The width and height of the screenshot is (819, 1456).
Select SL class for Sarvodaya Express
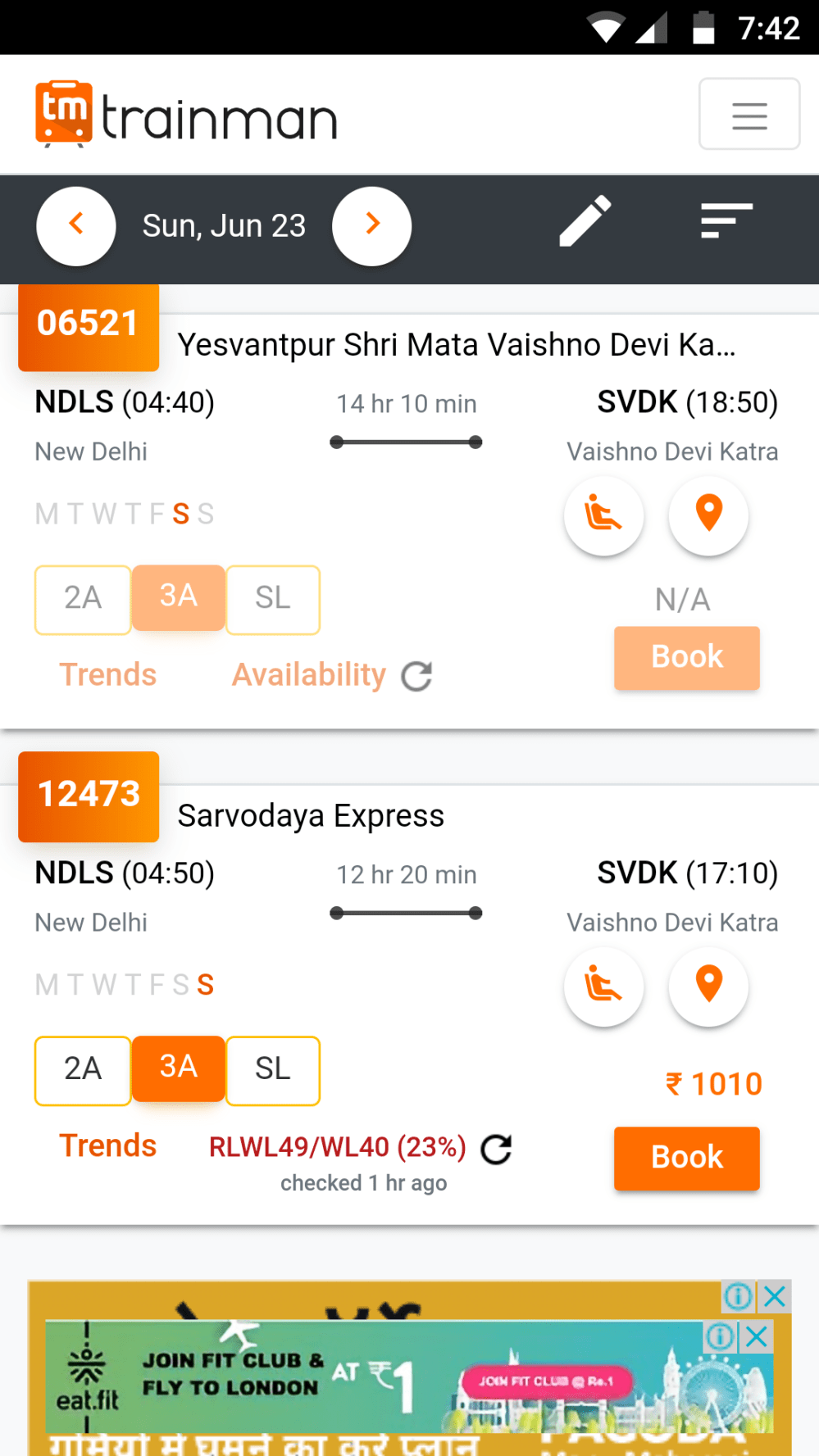click(x=273, y=1069)
